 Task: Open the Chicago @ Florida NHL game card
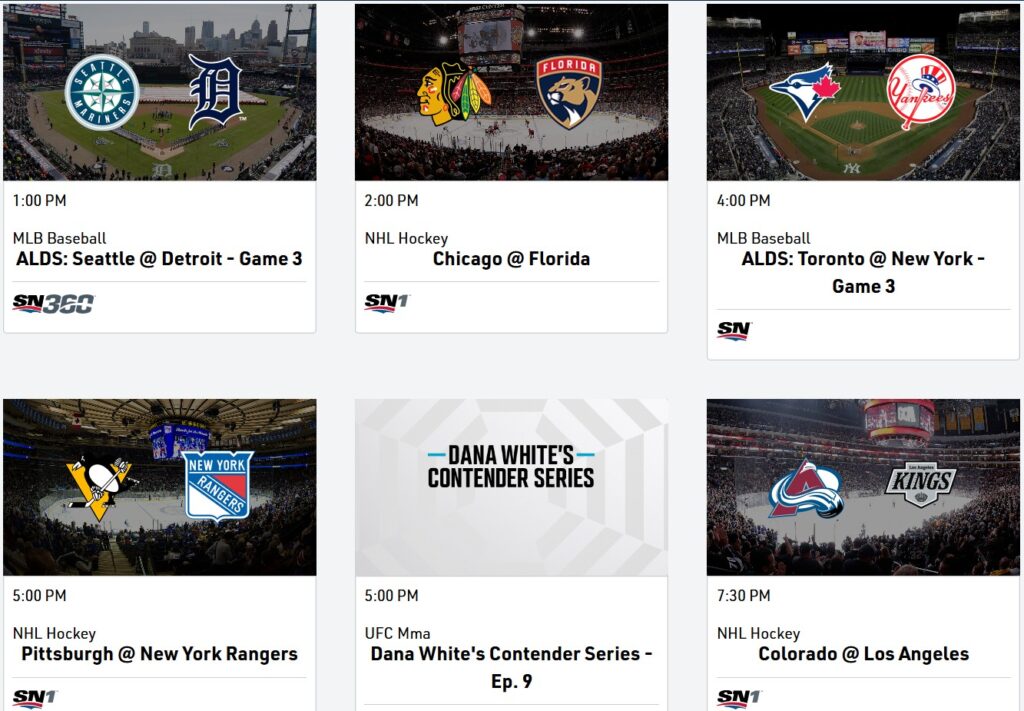511,258
